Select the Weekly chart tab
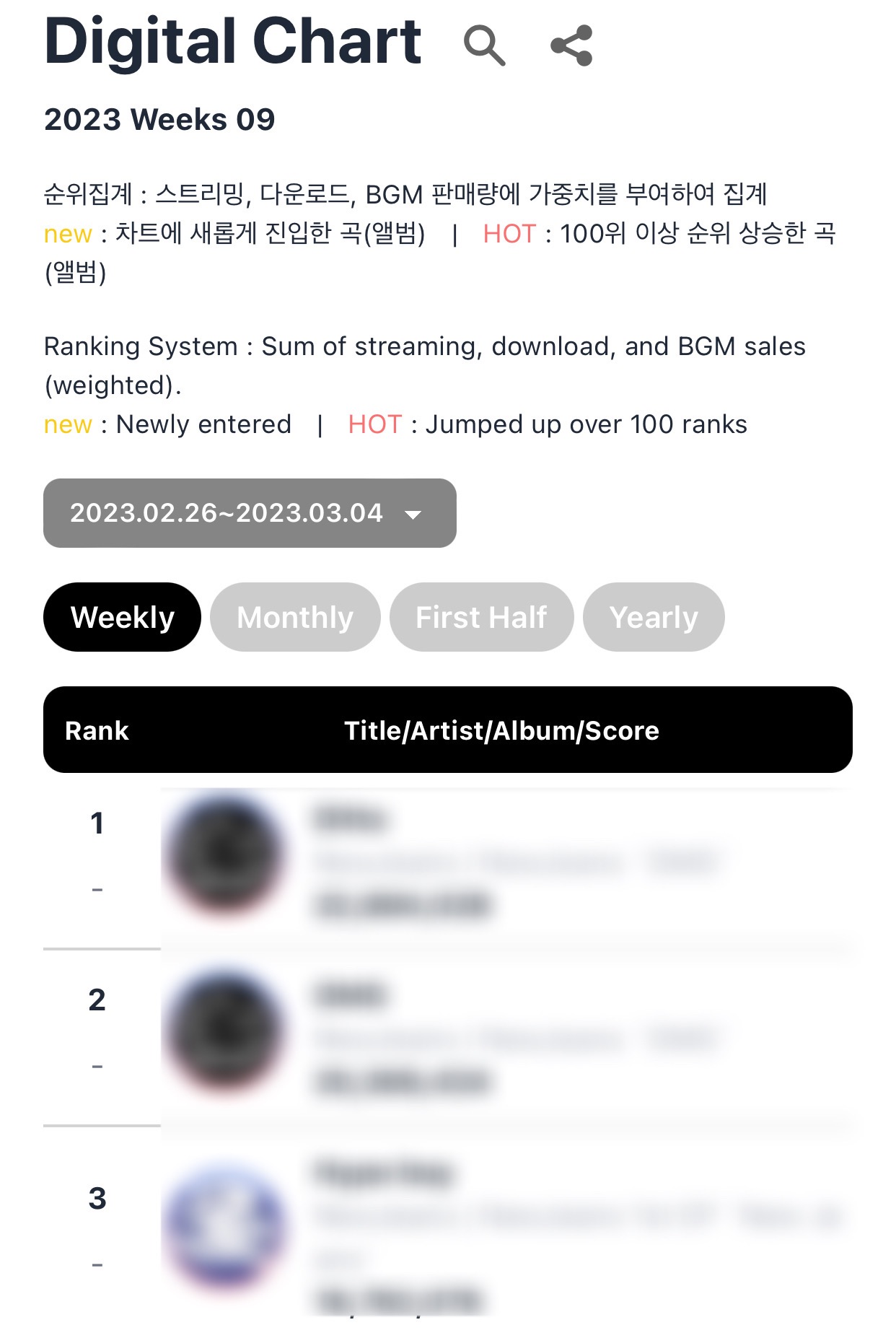The height and width of the screenshot is (1338, 896). pyautogui.click(x=122, y=617)
